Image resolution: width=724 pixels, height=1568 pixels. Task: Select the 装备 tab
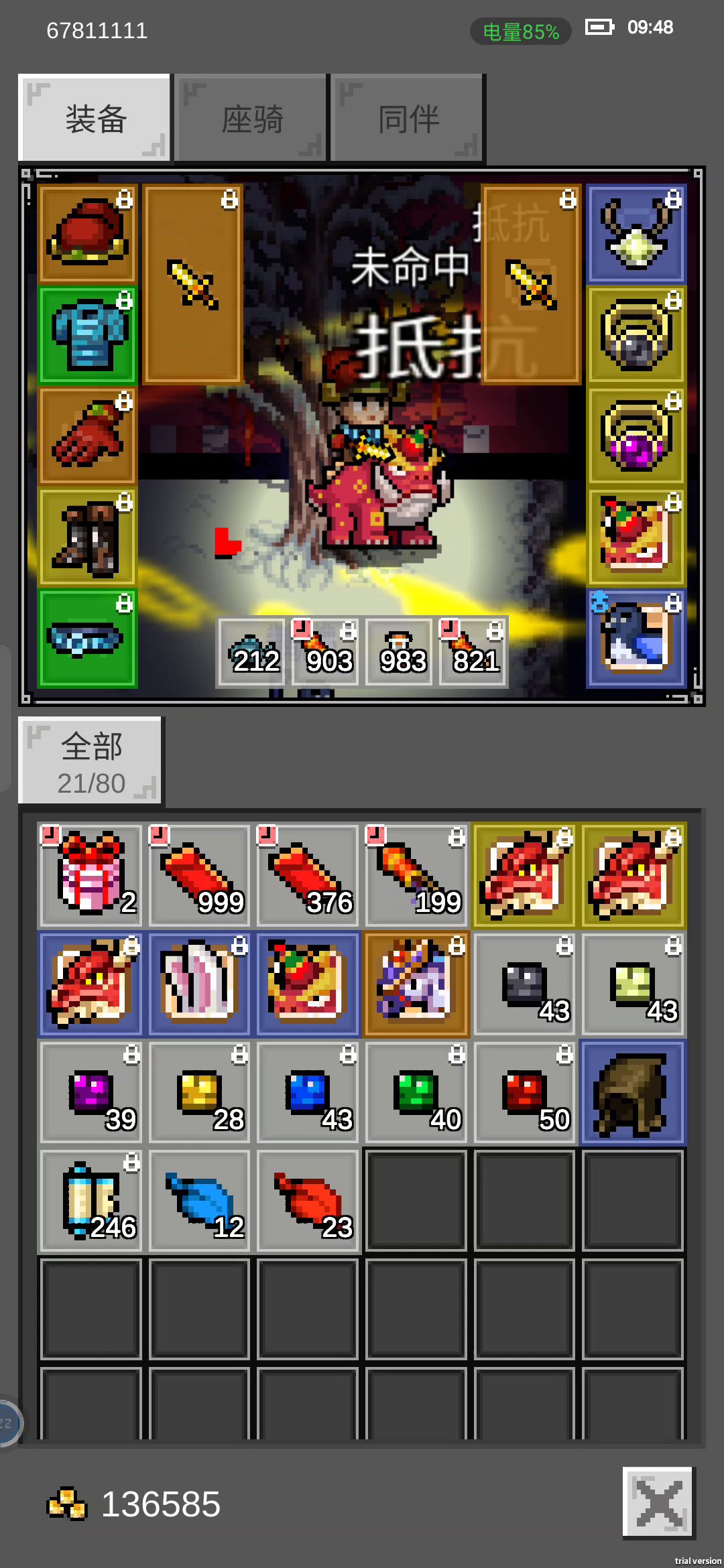click(95, 119)
